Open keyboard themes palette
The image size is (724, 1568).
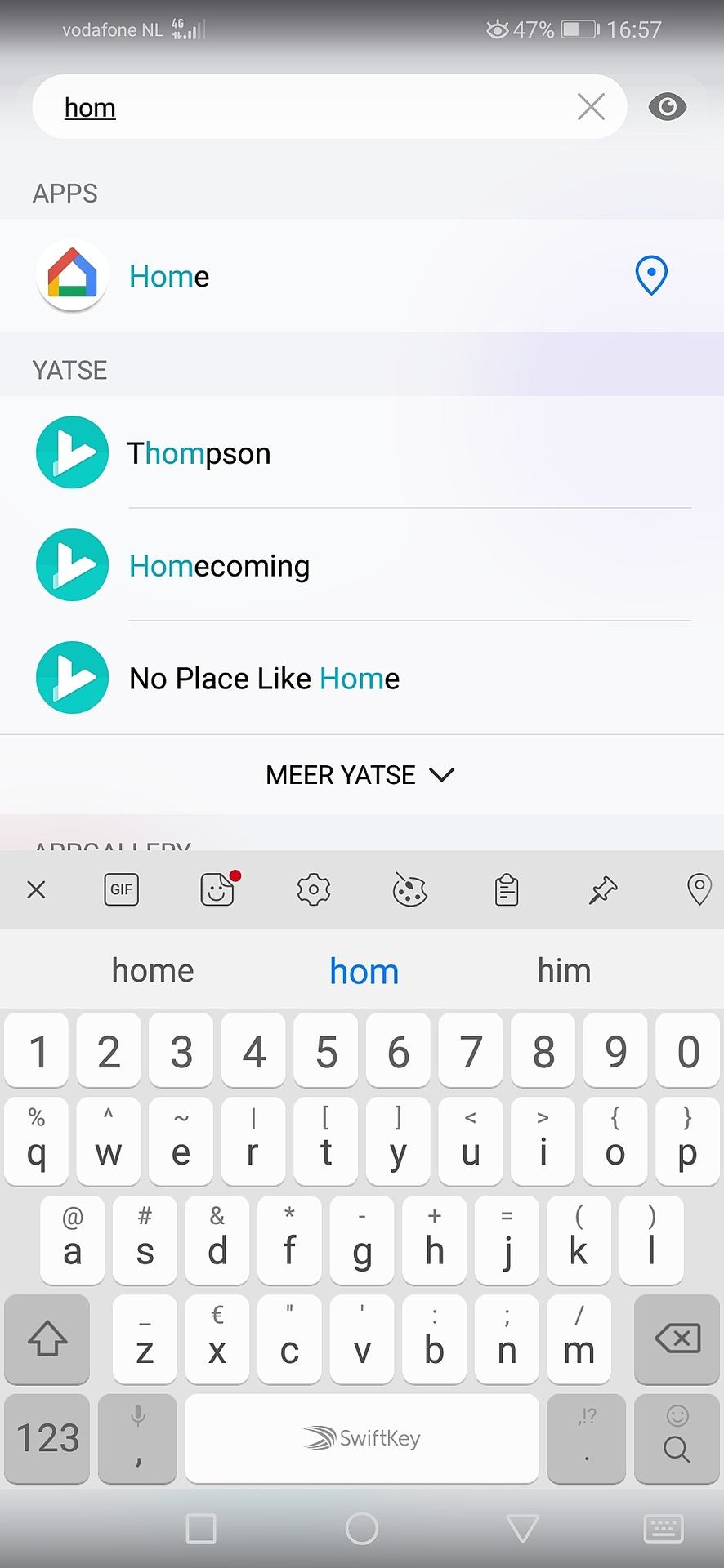(x=409, y=889)
